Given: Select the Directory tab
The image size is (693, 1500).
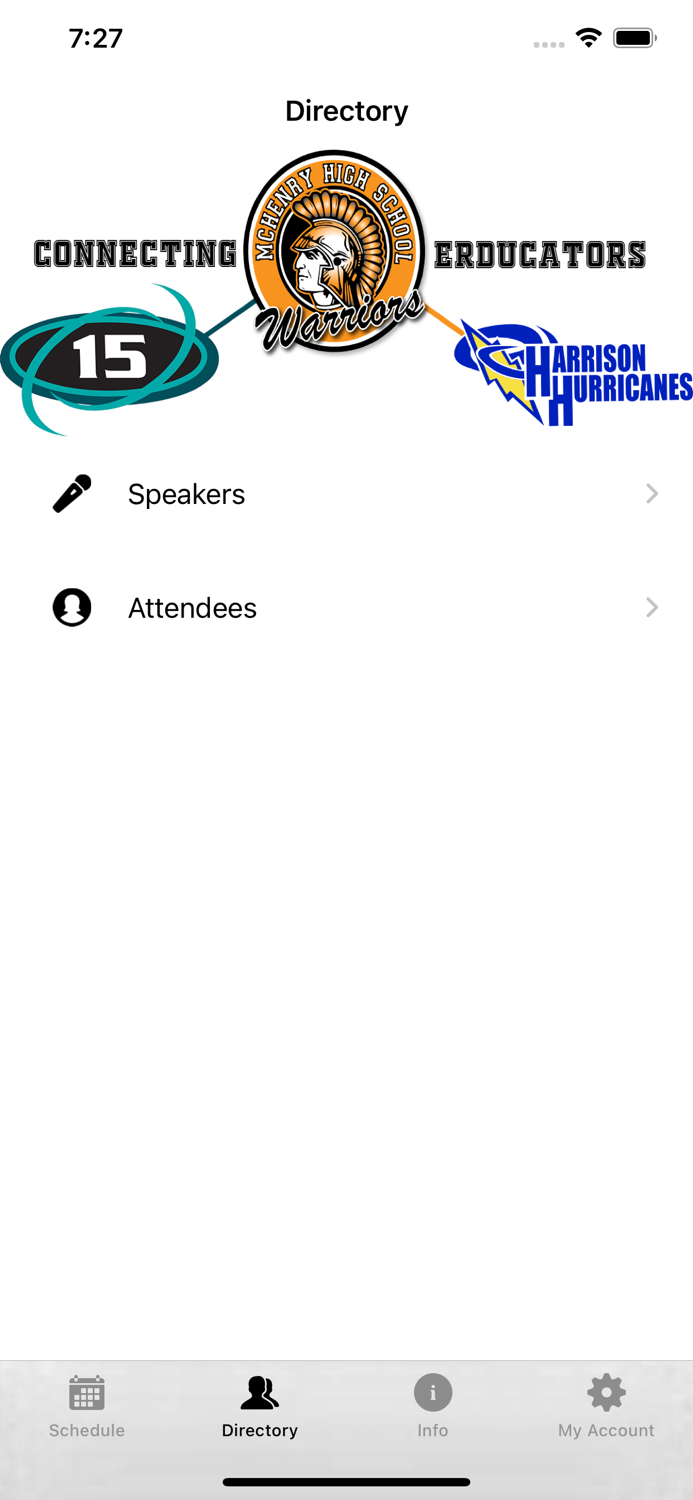Looking at the screenshot, I should pyautogui.click(x=260, y=1405).
